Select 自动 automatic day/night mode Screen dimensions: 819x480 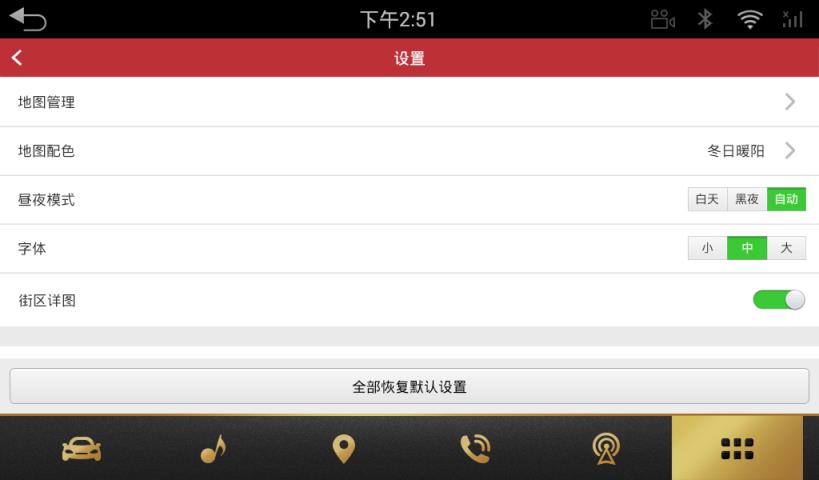coord(786,199)
